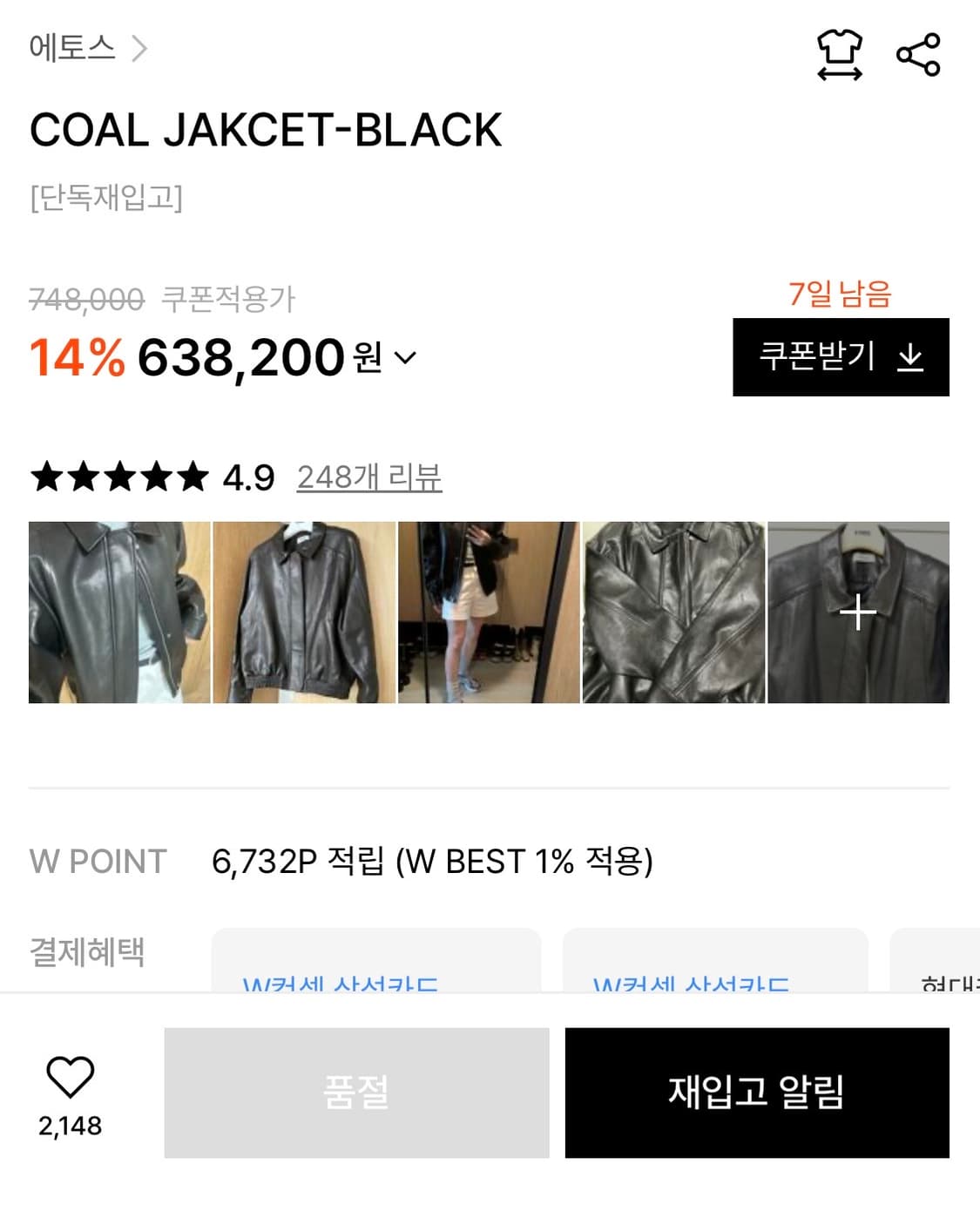The width and height of the screenshot is (980, 1225).
Task: Click the 쿠폰받기 coupon button
Action: pyautogui.click(x=841, y=356)
